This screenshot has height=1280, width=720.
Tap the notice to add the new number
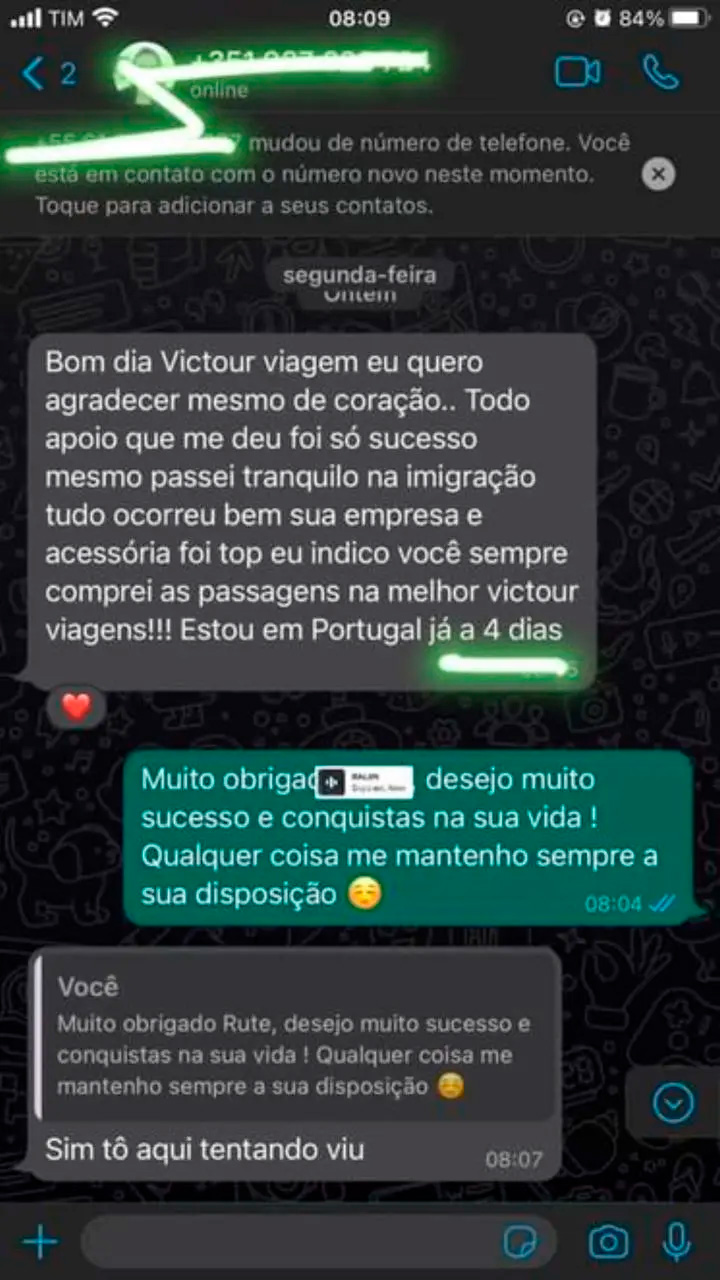coord(330,176)
